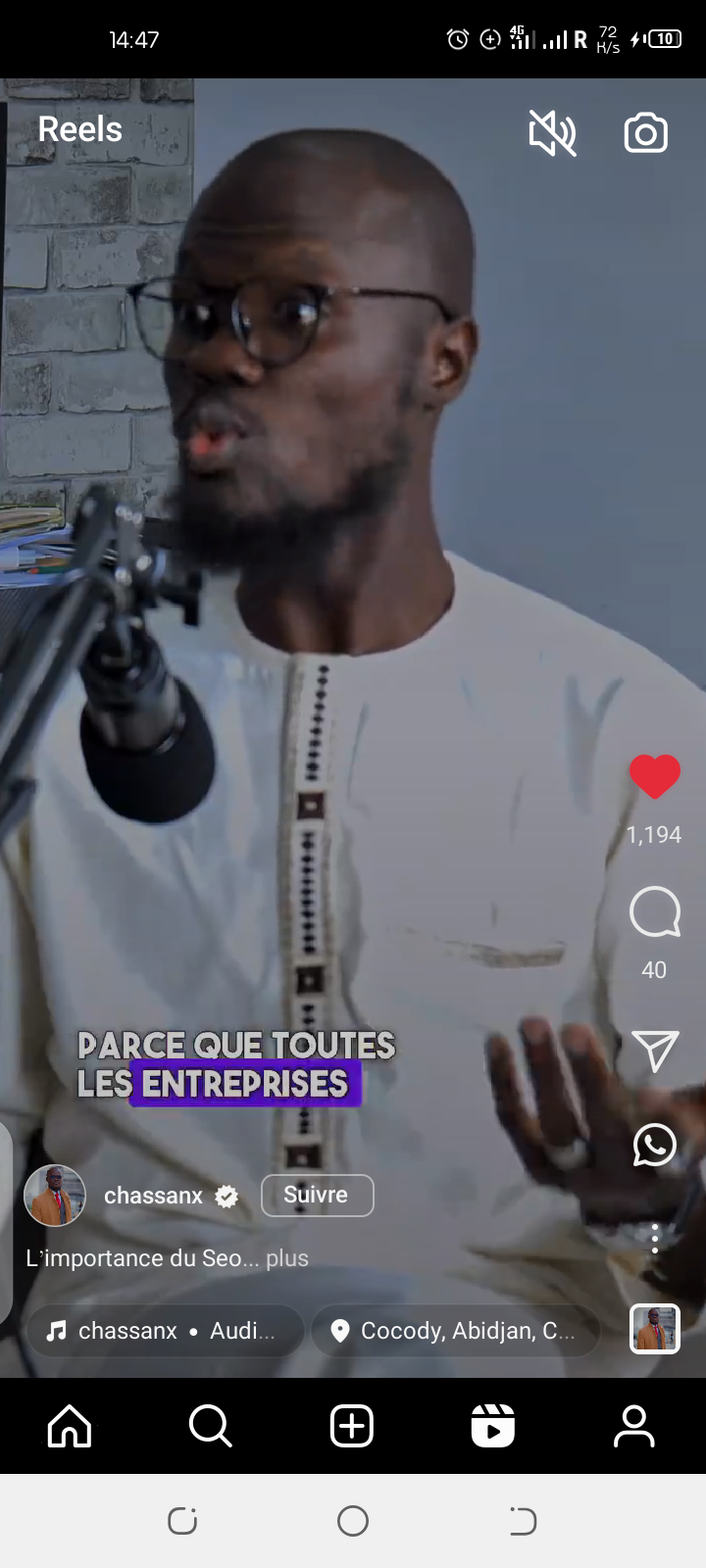
Task: Open the chassanx username link
Action: point(153,1196)
